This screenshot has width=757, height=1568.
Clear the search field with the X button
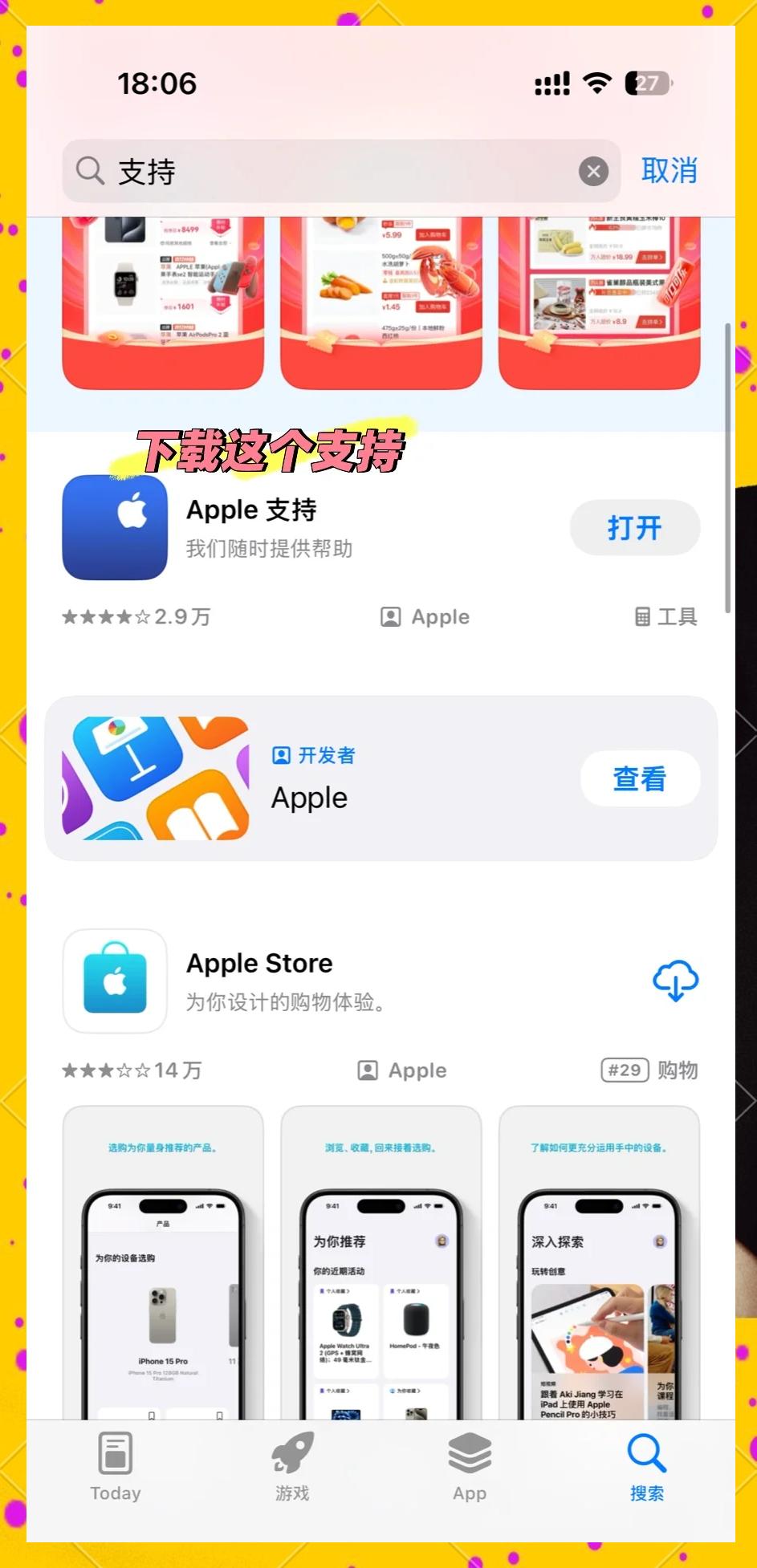(593, 171)
